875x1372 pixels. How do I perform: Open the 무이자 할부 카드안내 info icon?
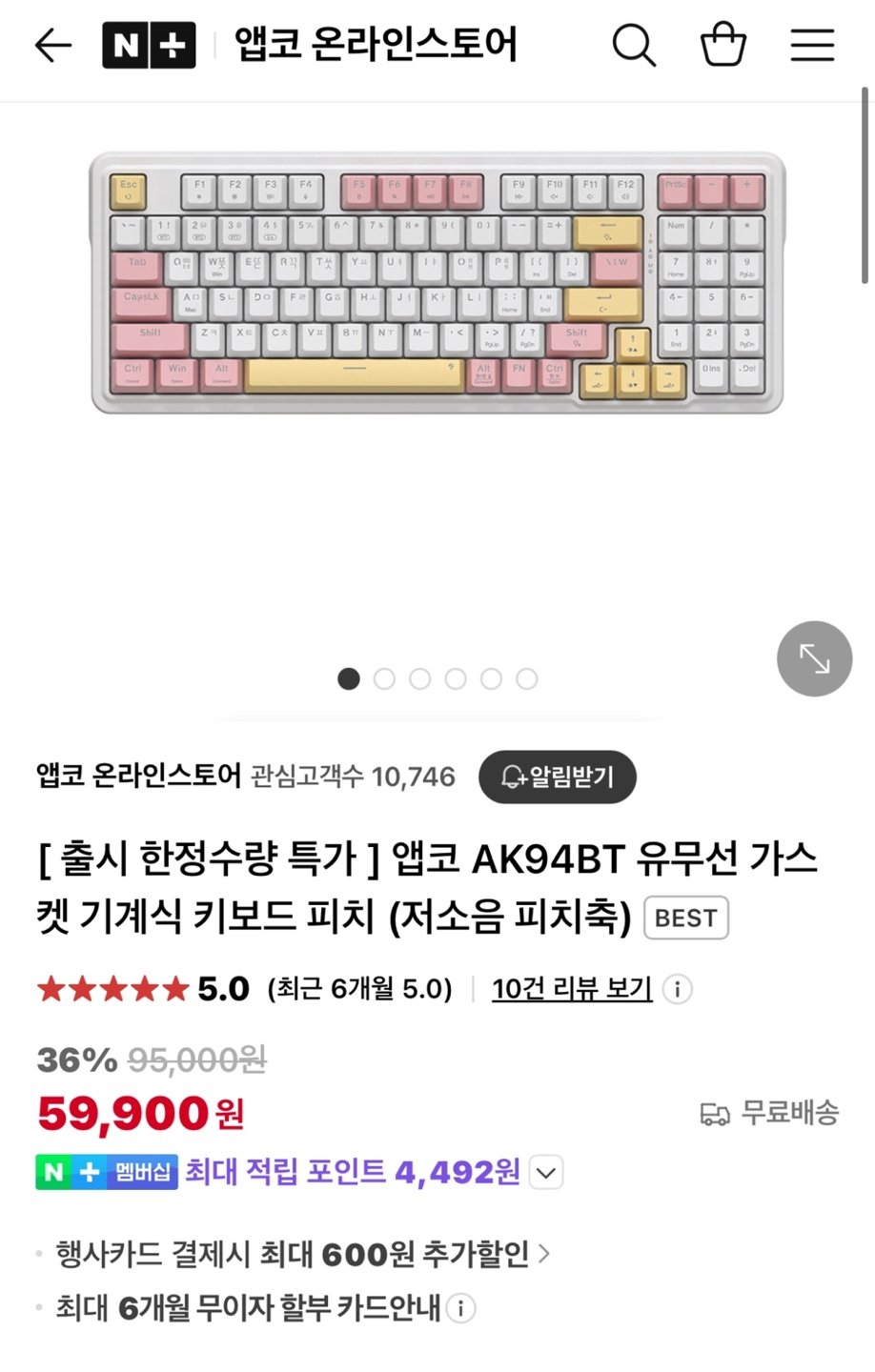[x=461, y=1308]
